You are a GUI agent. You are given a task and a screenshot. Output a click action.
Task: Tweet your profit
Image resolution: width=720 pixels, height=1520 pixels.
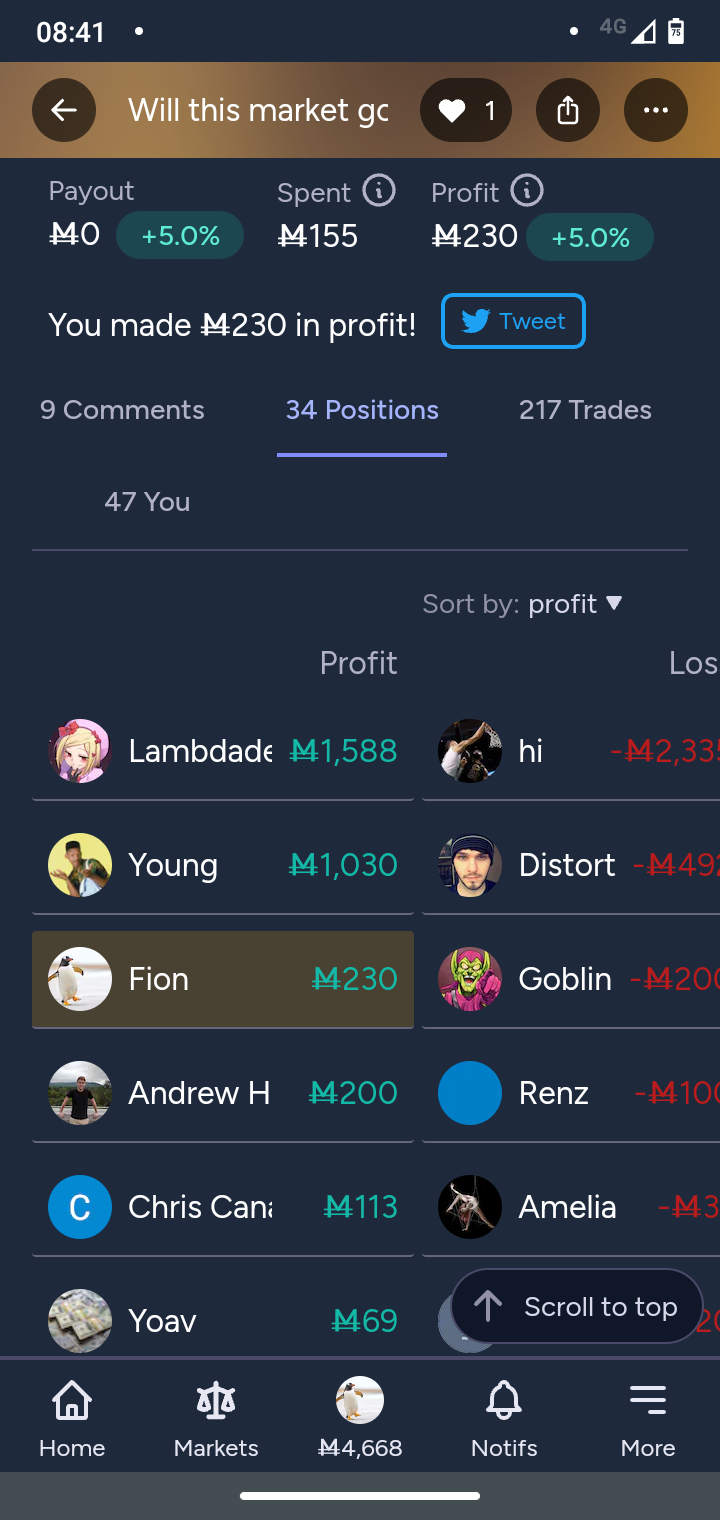[513, 321]
